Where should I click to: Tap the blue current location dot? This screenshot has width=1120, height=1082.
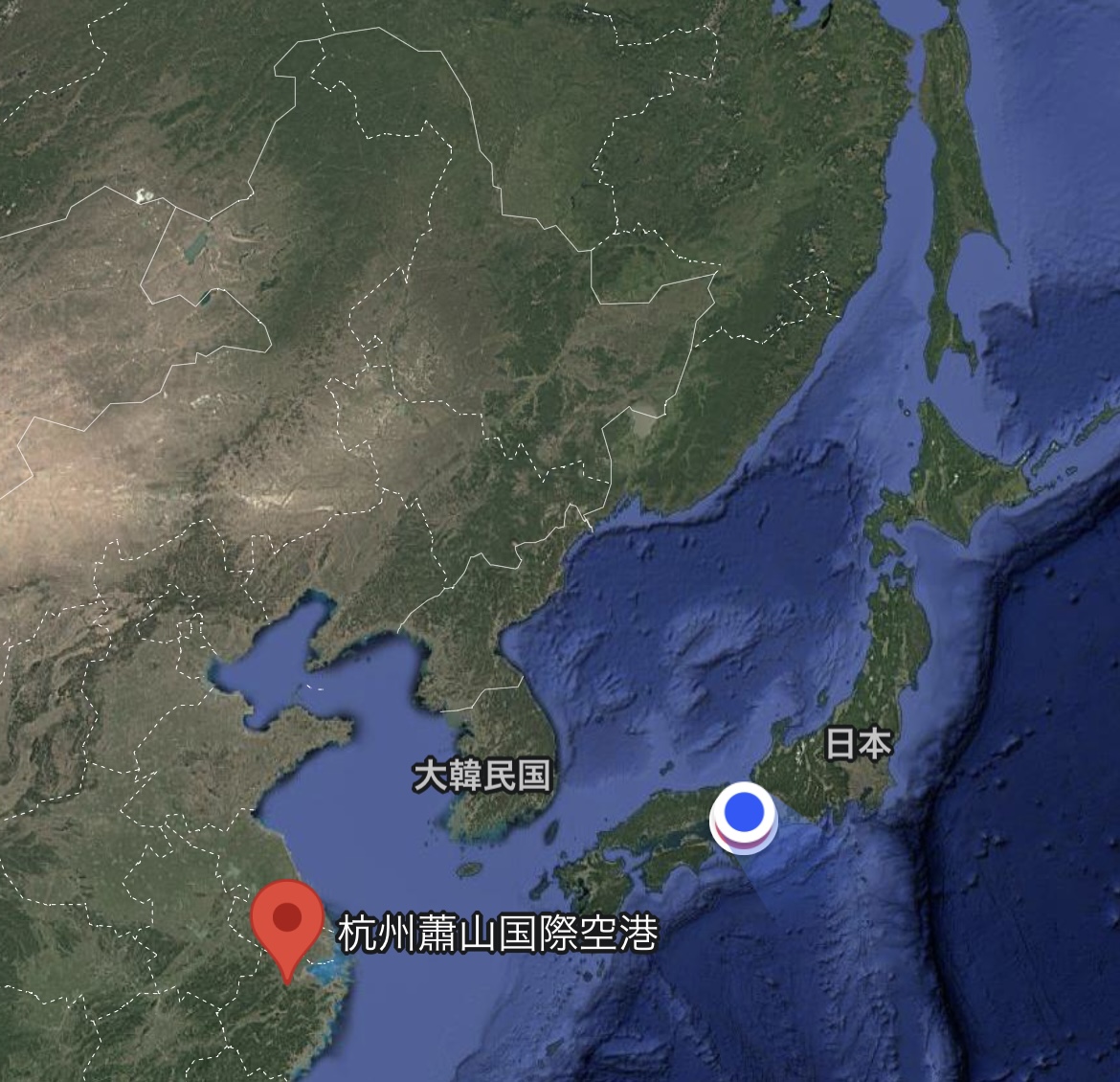click(744, 813)
